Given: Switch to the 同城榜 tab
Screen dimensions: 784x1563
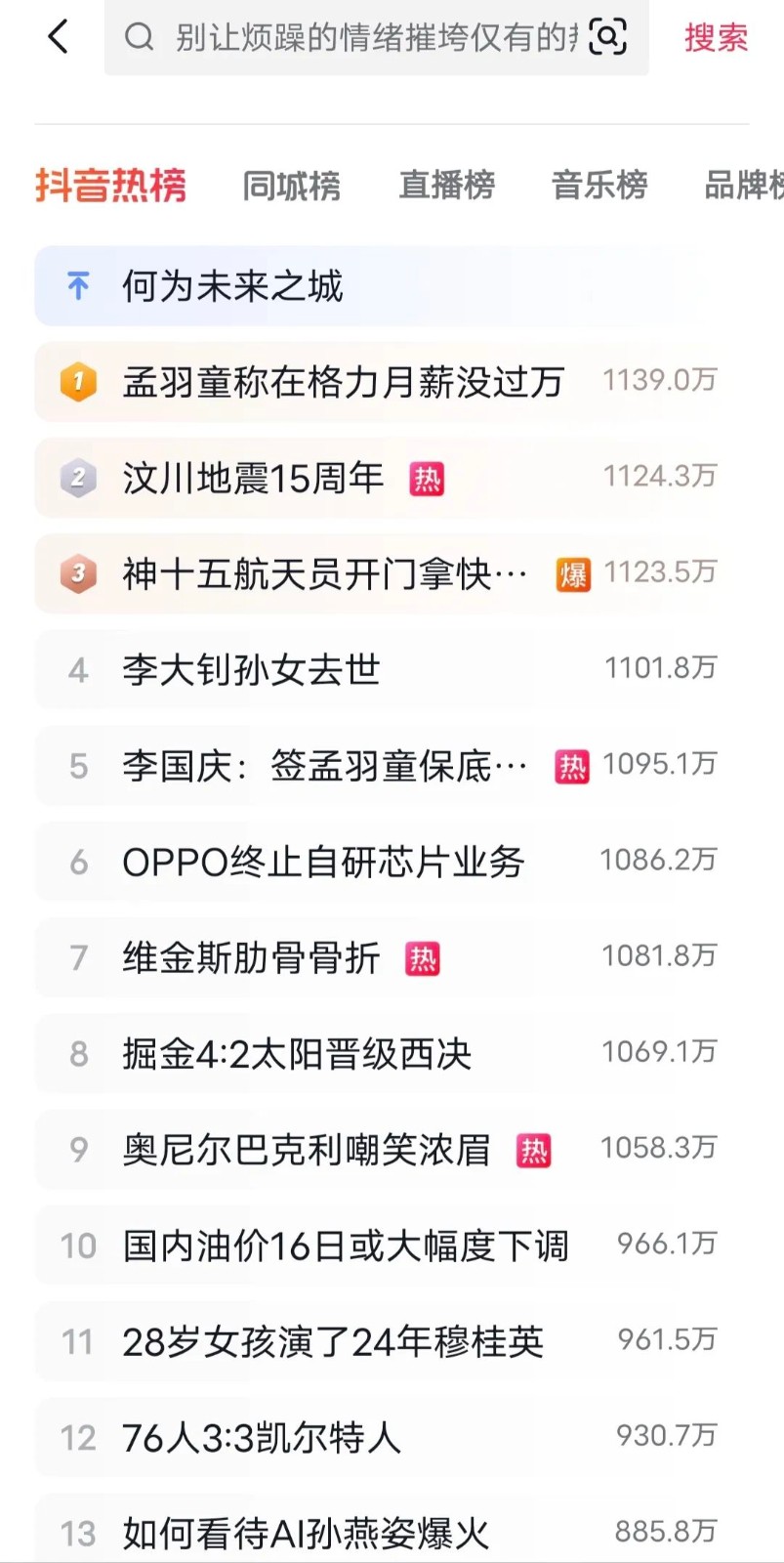Looking at the screenshot, I should pos(291,187).
